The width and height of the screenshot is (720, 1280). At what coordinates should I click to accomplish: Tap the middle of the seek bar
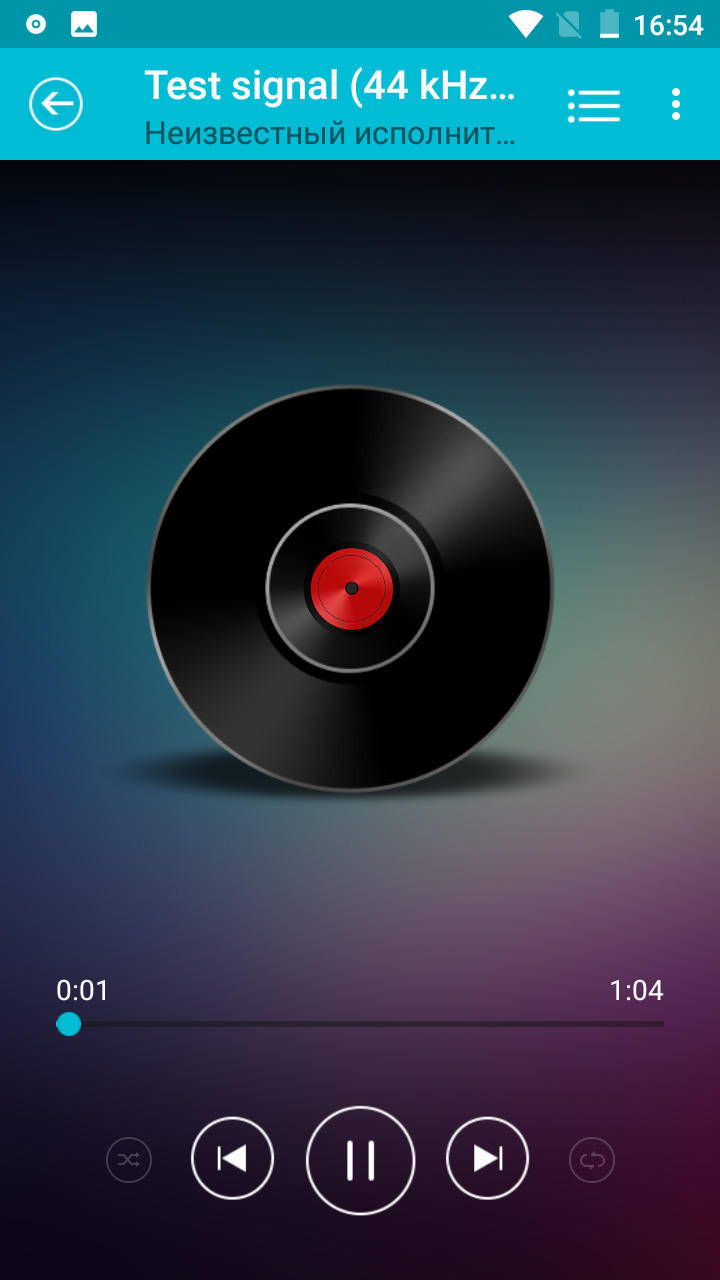(360, 1024)
